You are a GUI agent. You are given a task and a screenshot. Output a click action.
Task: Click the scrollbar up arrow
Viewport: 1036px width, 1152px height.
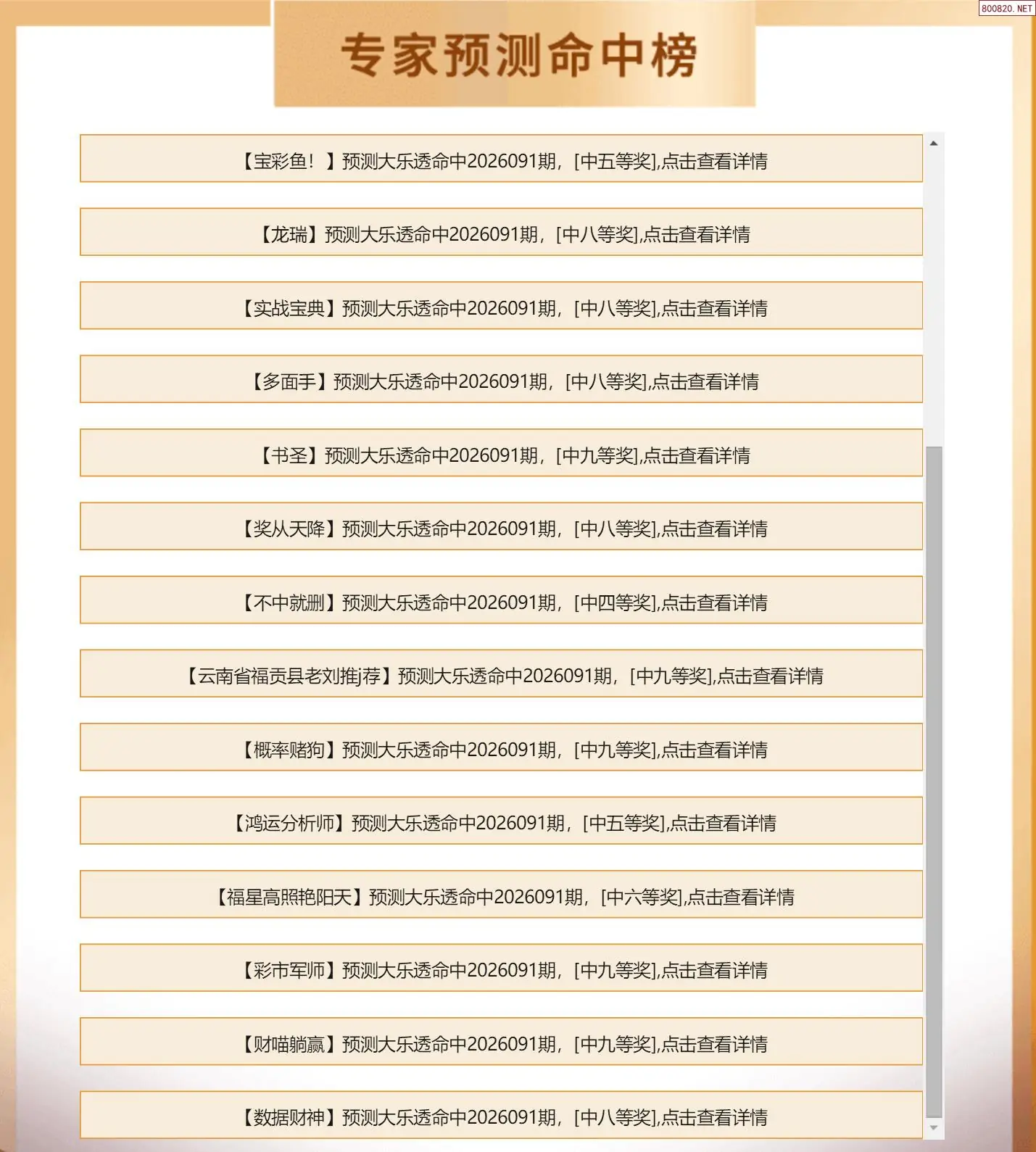[934, 144]
